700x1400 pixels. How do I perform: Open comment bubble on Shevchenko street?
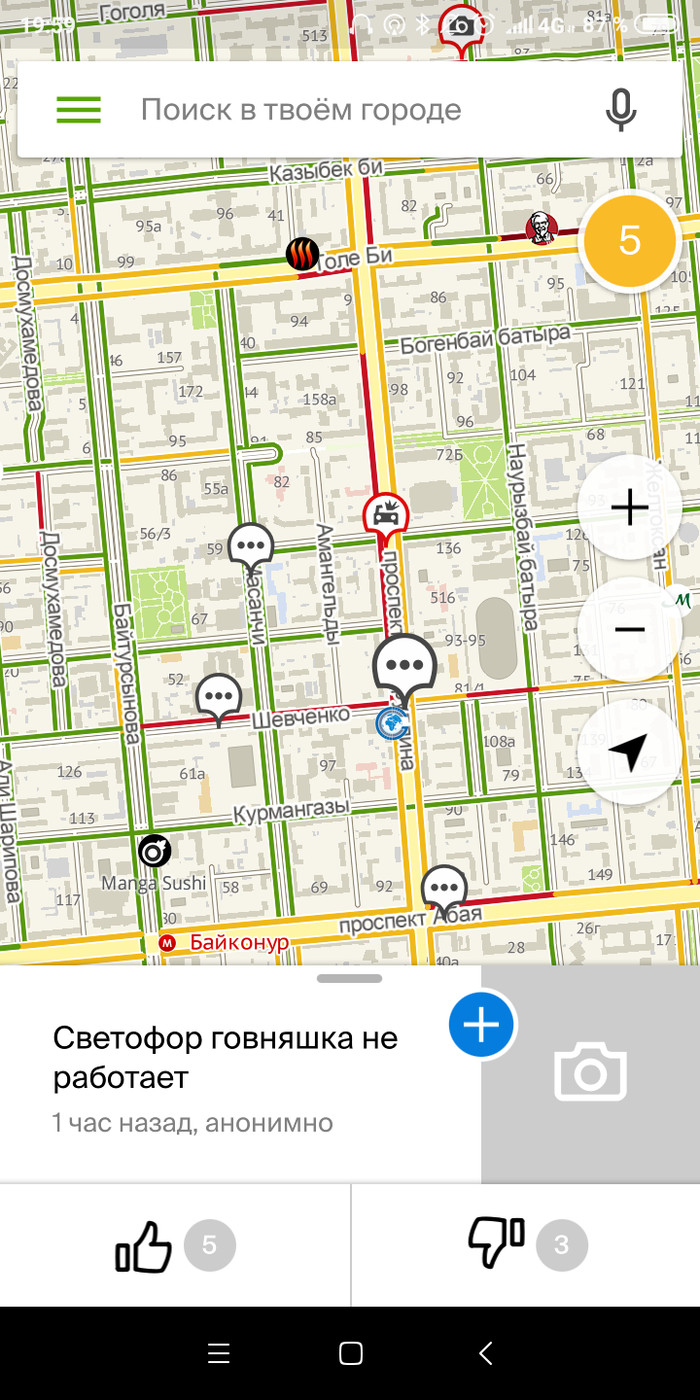point(219,696)
